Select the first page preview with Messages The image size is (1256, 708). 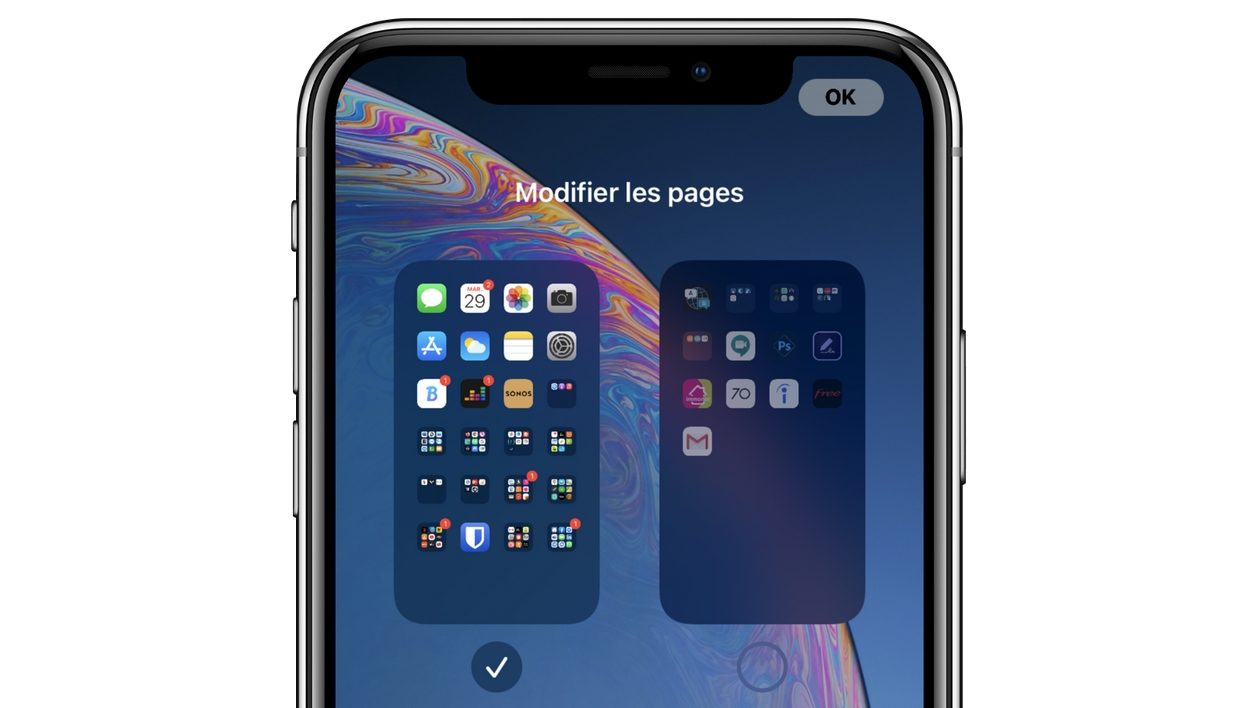(x=496, y=440)
